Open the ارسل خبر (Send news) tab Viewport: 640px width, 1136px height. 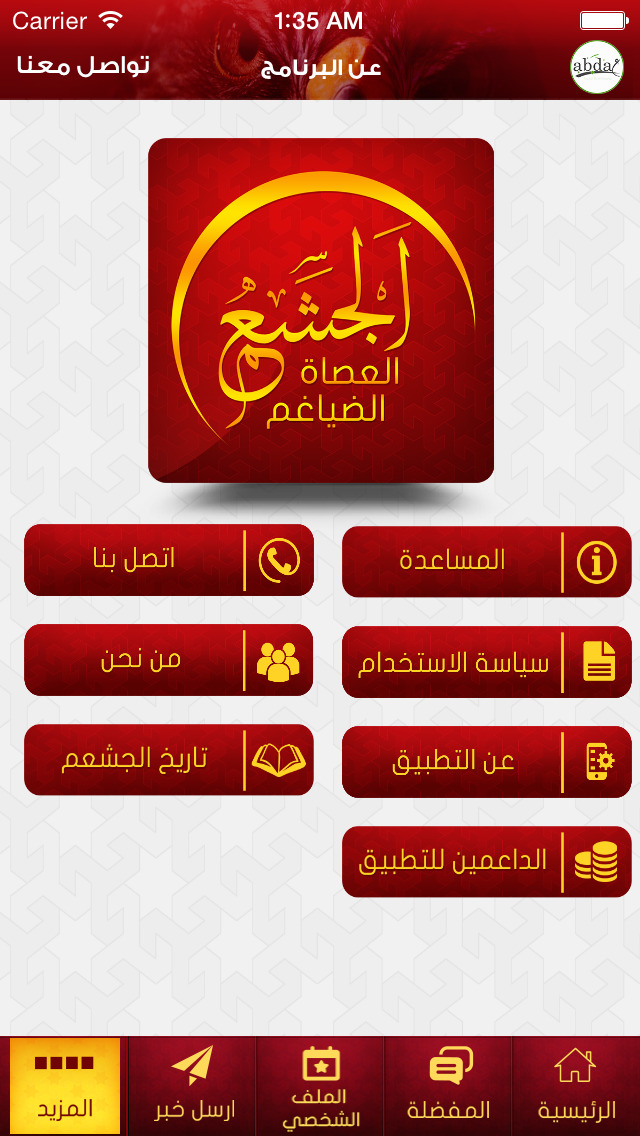click(192, 1085)
